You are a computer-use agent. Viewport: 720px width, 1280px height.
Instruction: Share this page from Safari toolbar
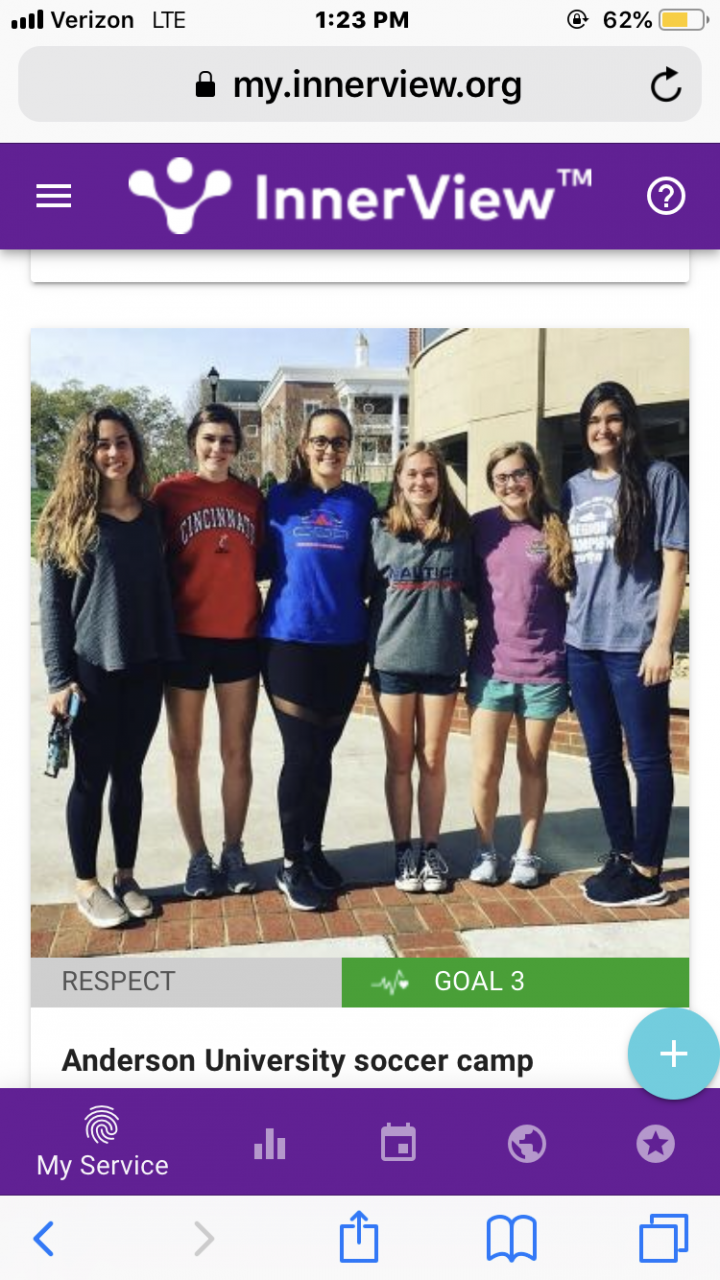pos(359,1239)
